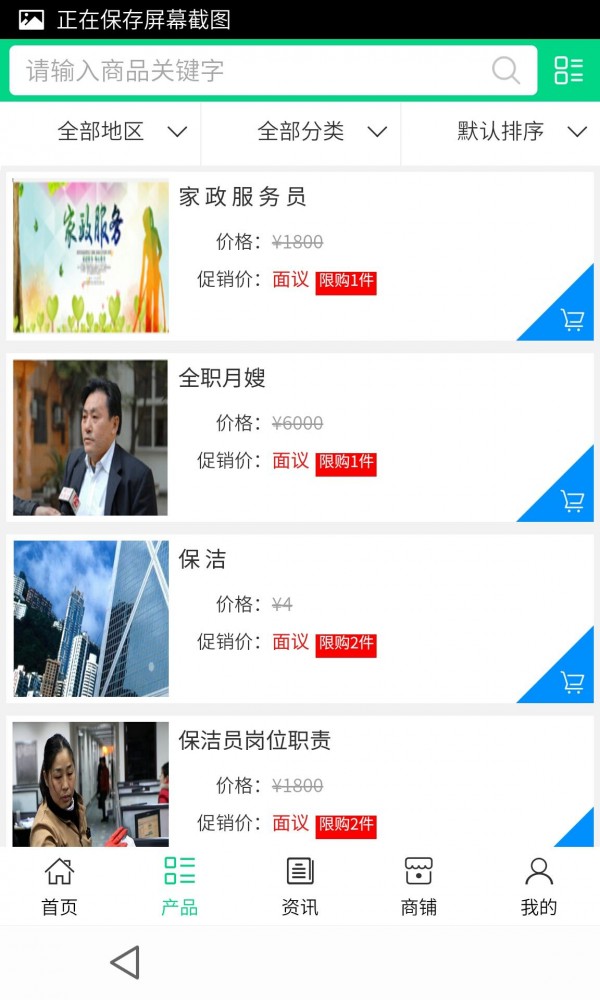Switch to the 资讯 news tab
Viewport: 600px width, 1000px height.
coord(300,885)
